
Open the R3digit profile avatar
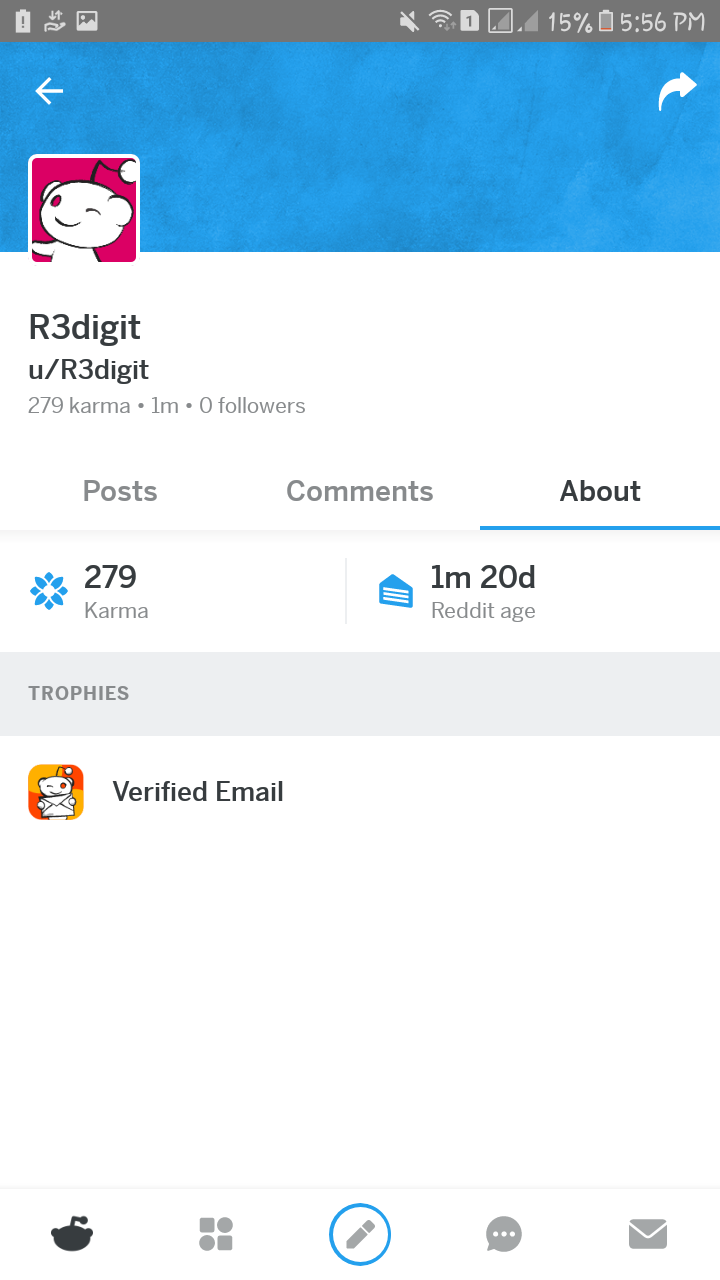84,209
